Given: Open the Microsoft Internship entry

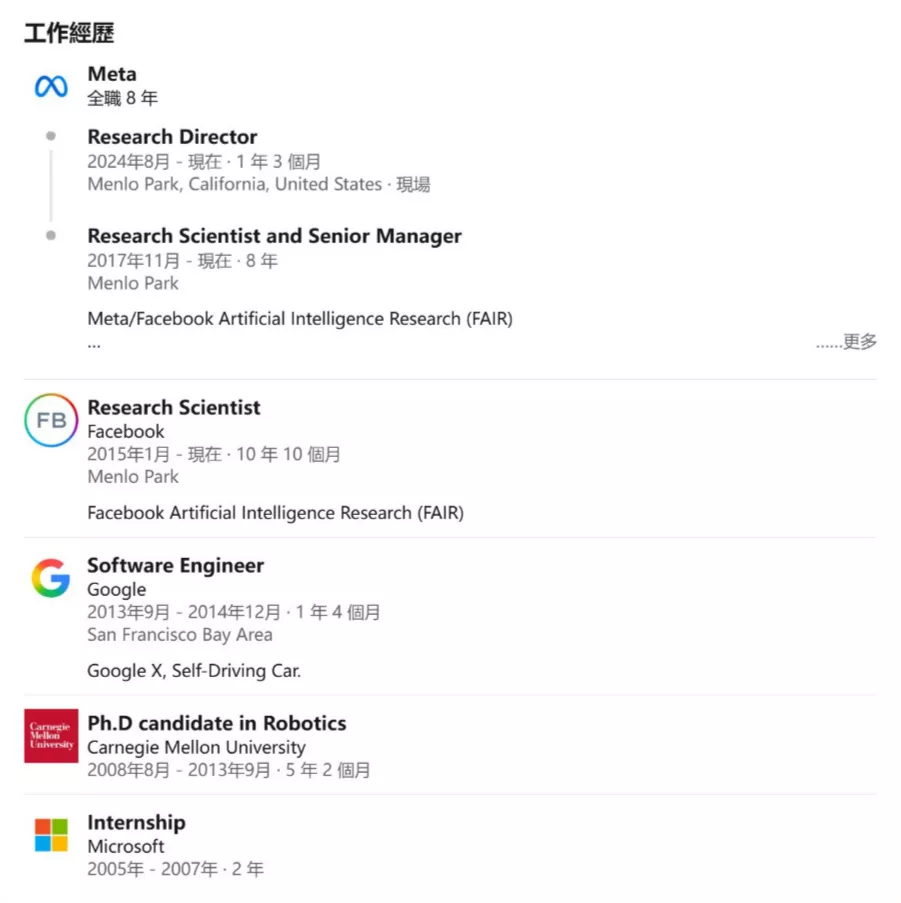Looking at the screenshot, I should pos(136,823).
